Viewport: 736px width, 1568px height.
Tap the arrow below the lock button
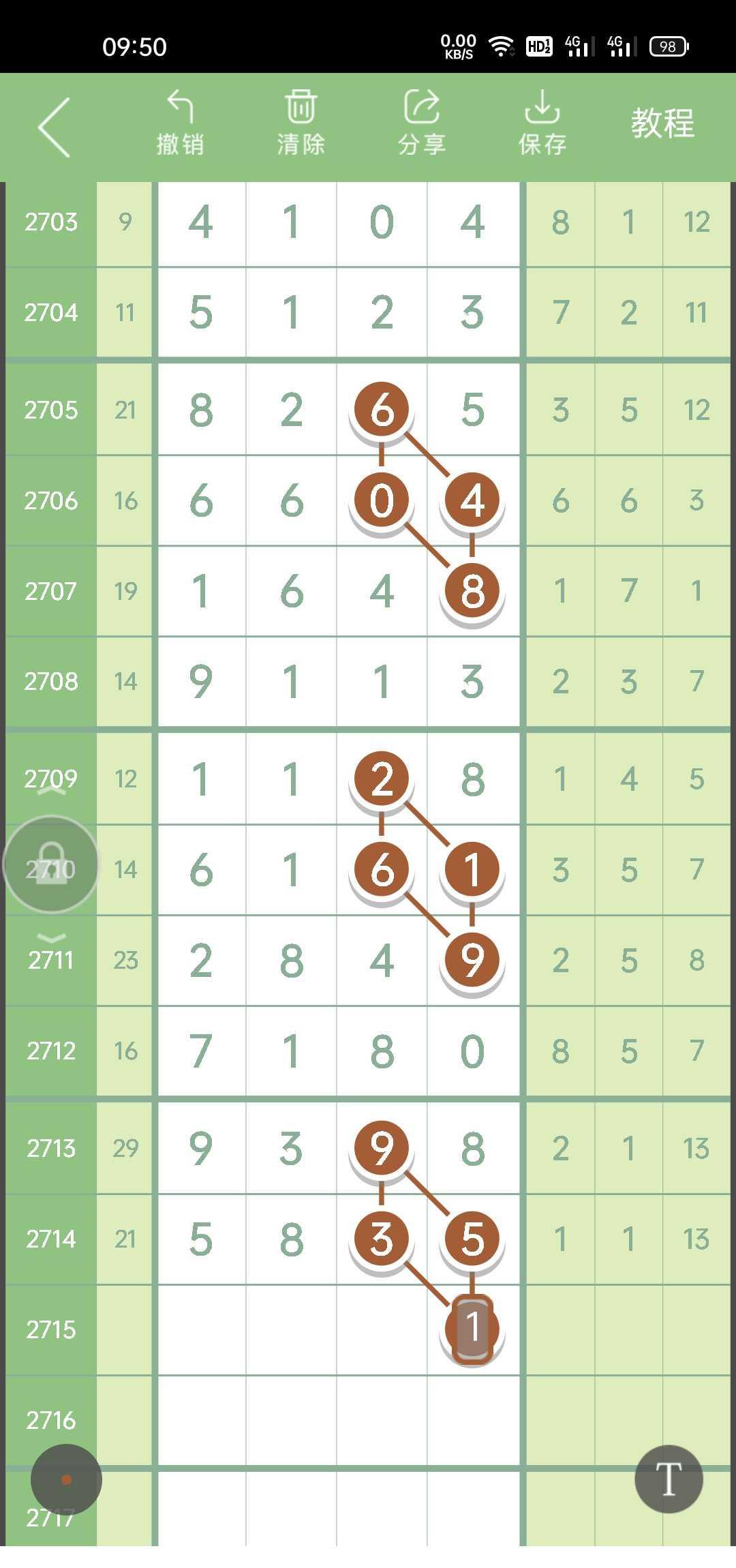tap(51, 938)
